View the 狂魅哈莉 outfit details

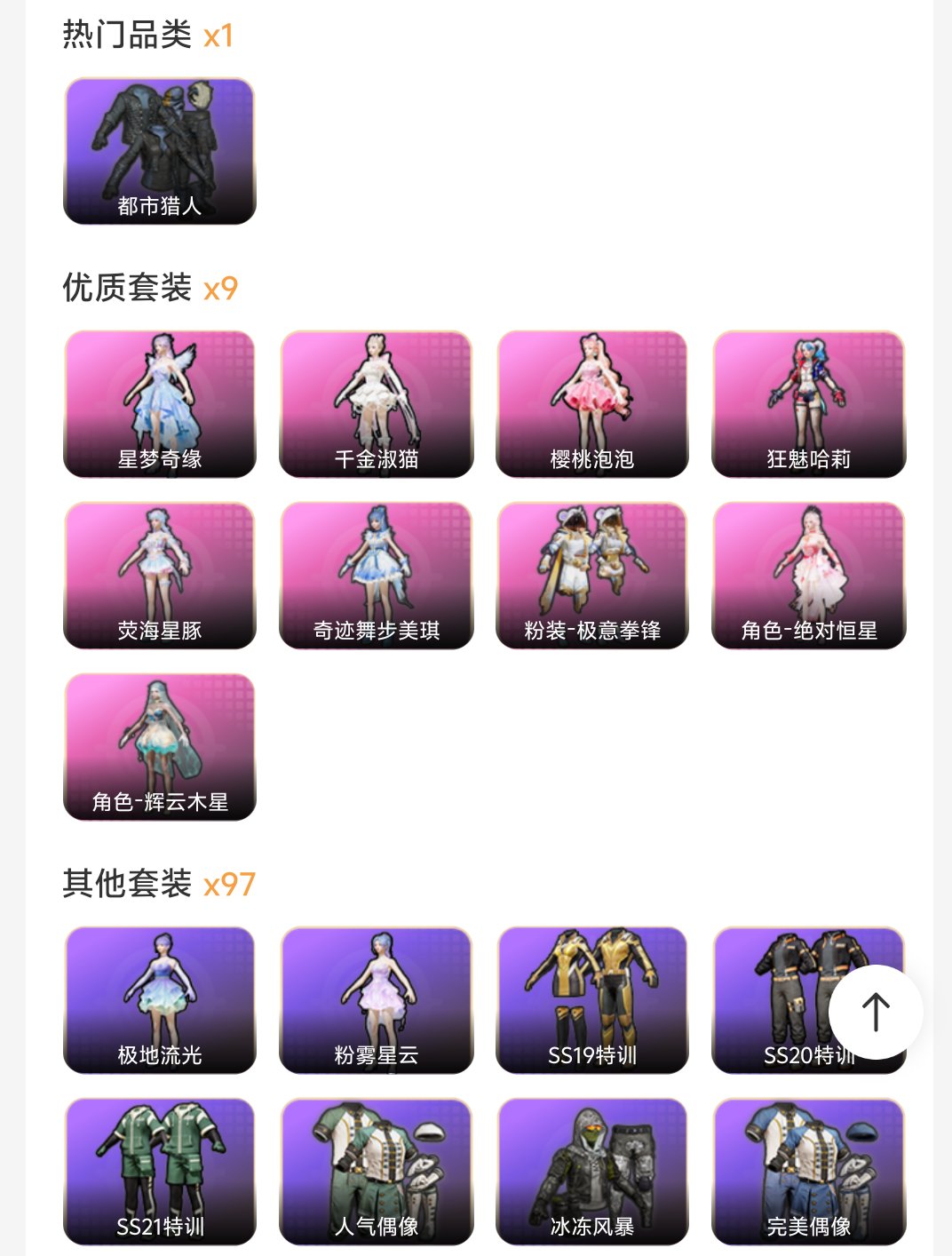pyautogui.click(x=809, y=402)
